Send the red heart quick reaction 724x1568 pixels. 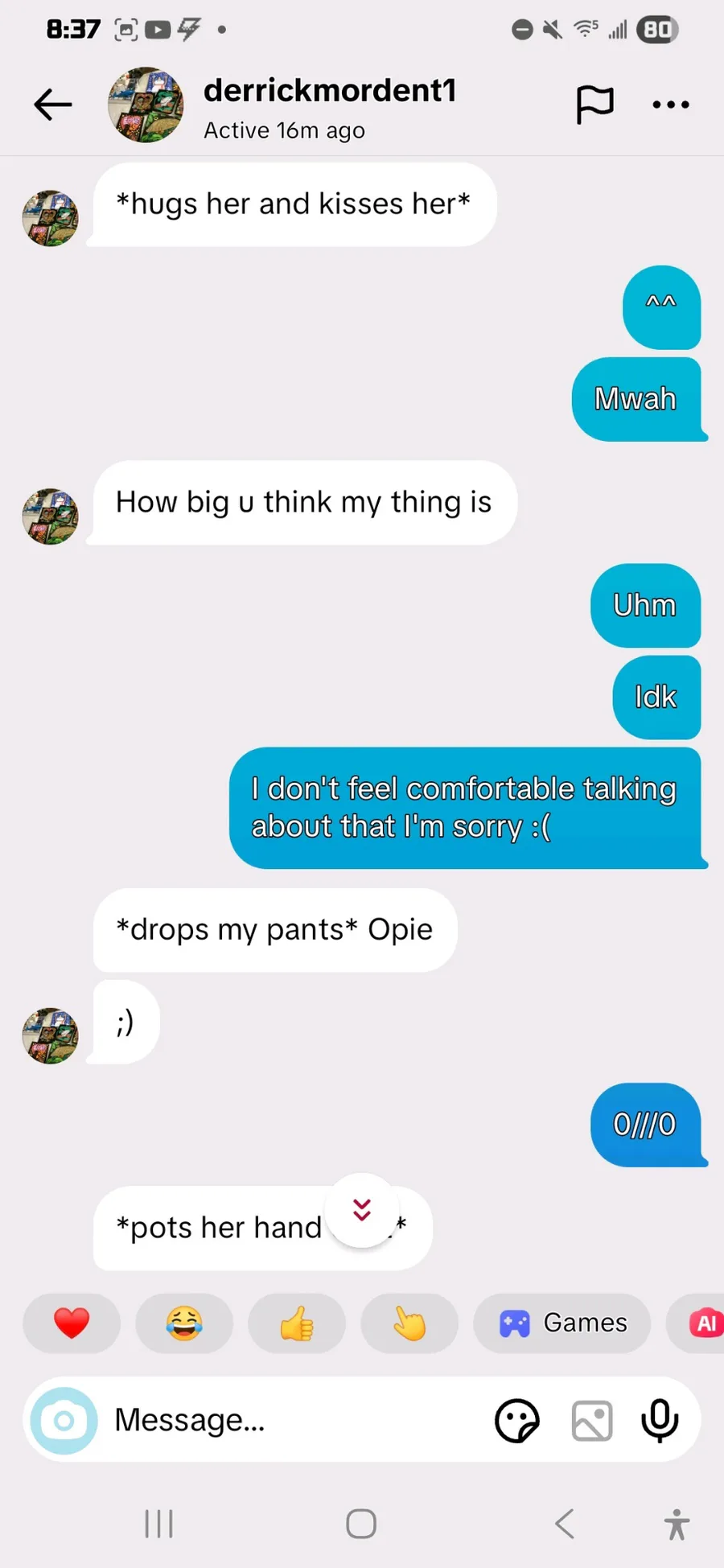coord(72,1323)
